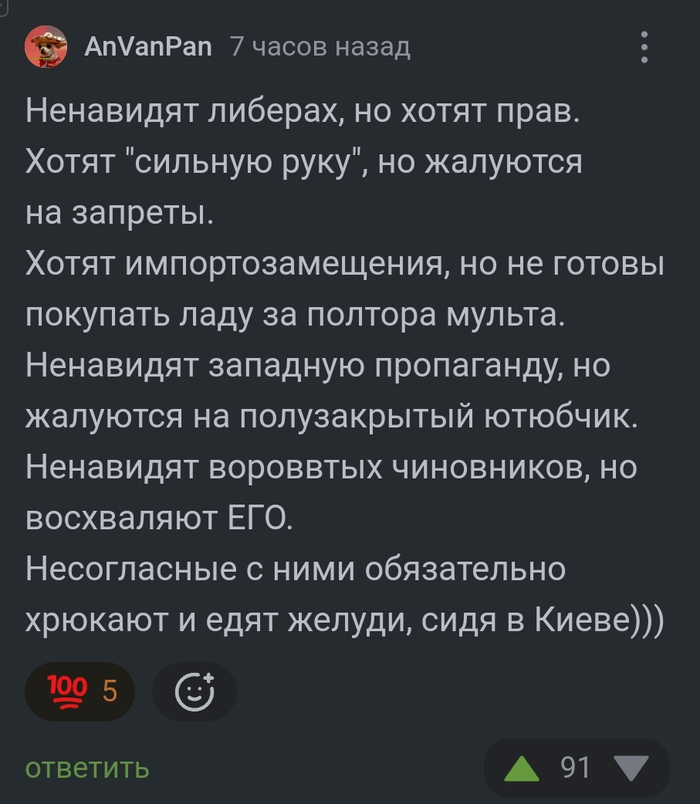Open AnVanPan's profile avatar
This screenshot has height=804, width=700.
(x=46, y=47)
